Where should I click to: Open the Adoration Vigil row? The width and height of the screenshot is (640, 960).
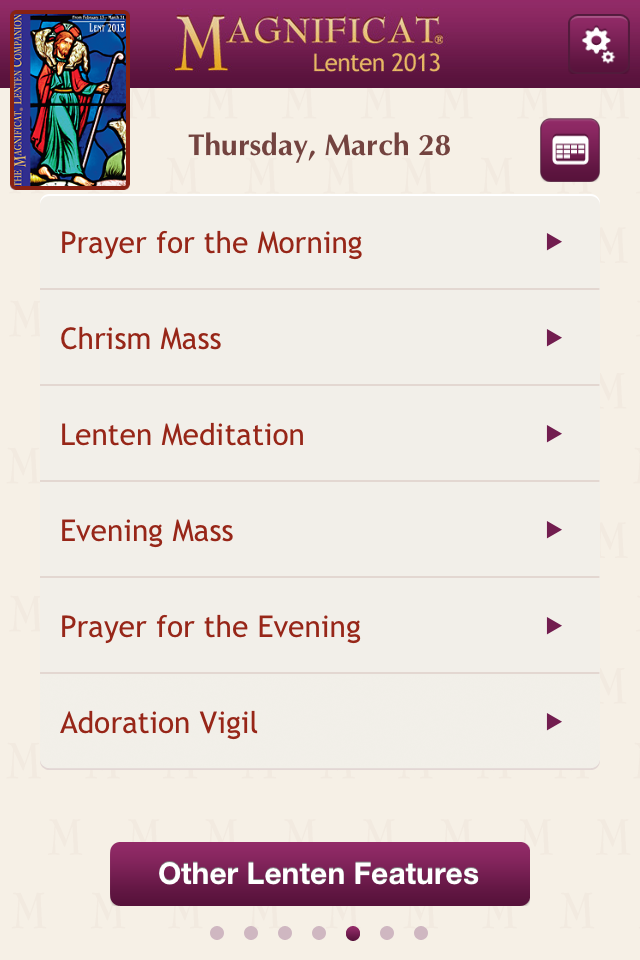[320, 723]
